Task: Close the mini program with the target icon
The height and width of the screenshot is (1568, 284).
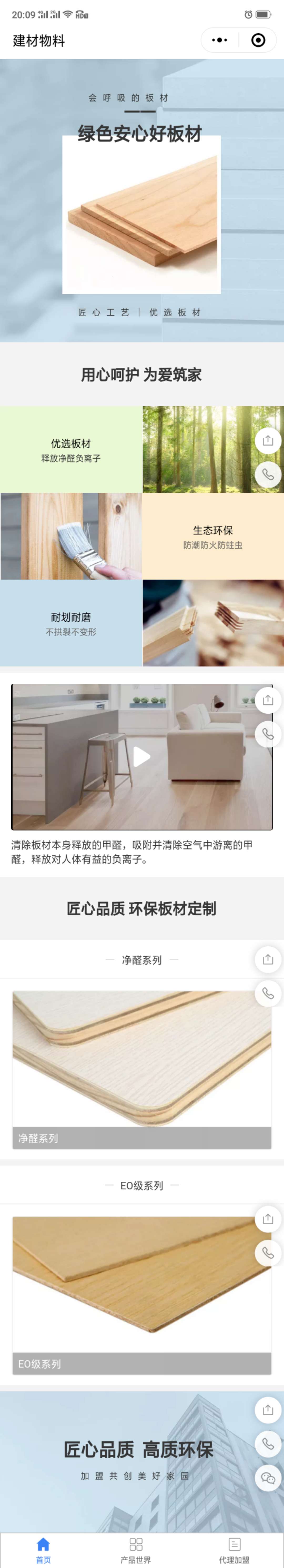Action: [x=258, y=40]
